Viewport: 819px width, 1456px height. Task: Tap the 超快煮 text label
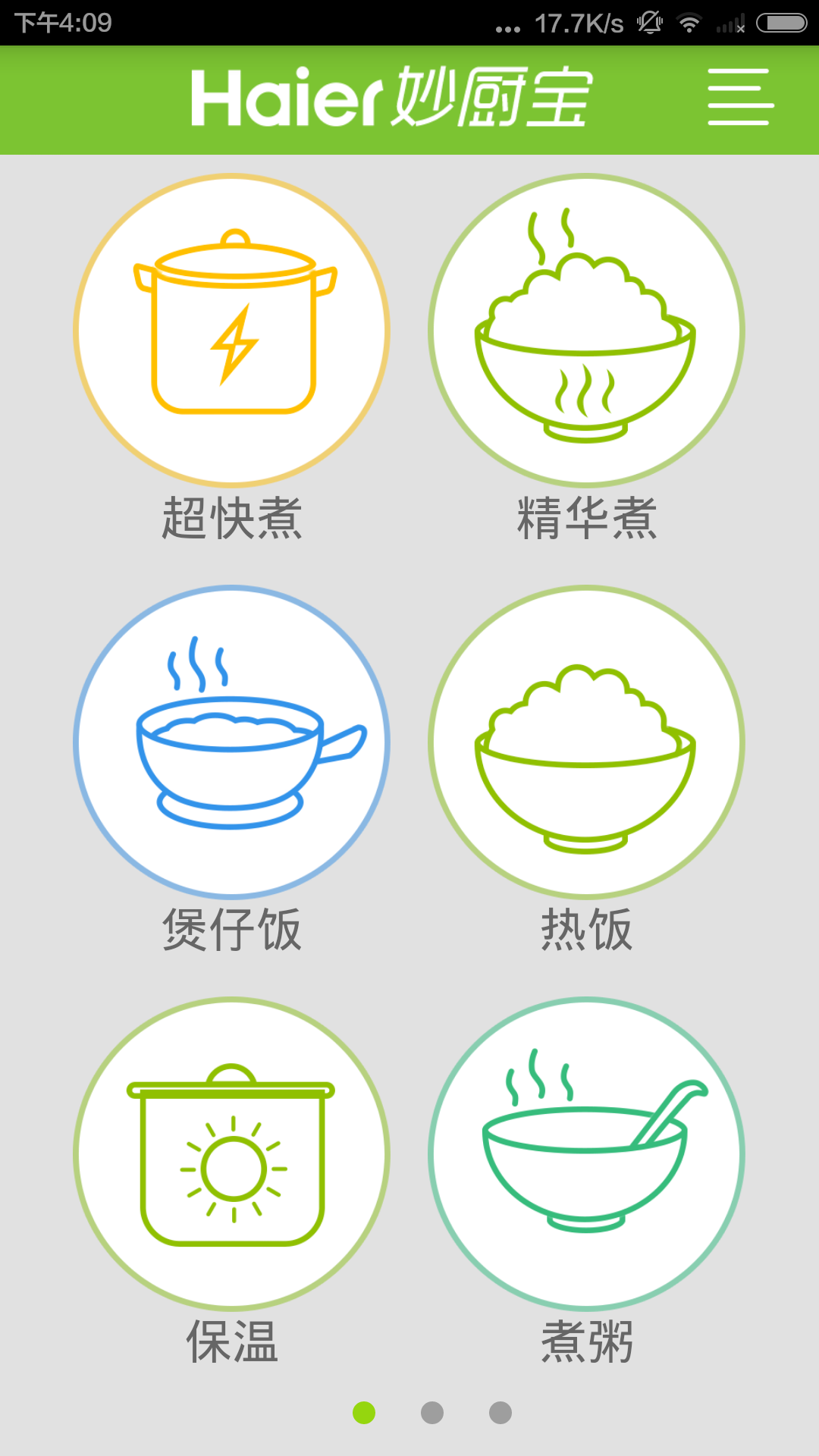(x=231, y=518)
